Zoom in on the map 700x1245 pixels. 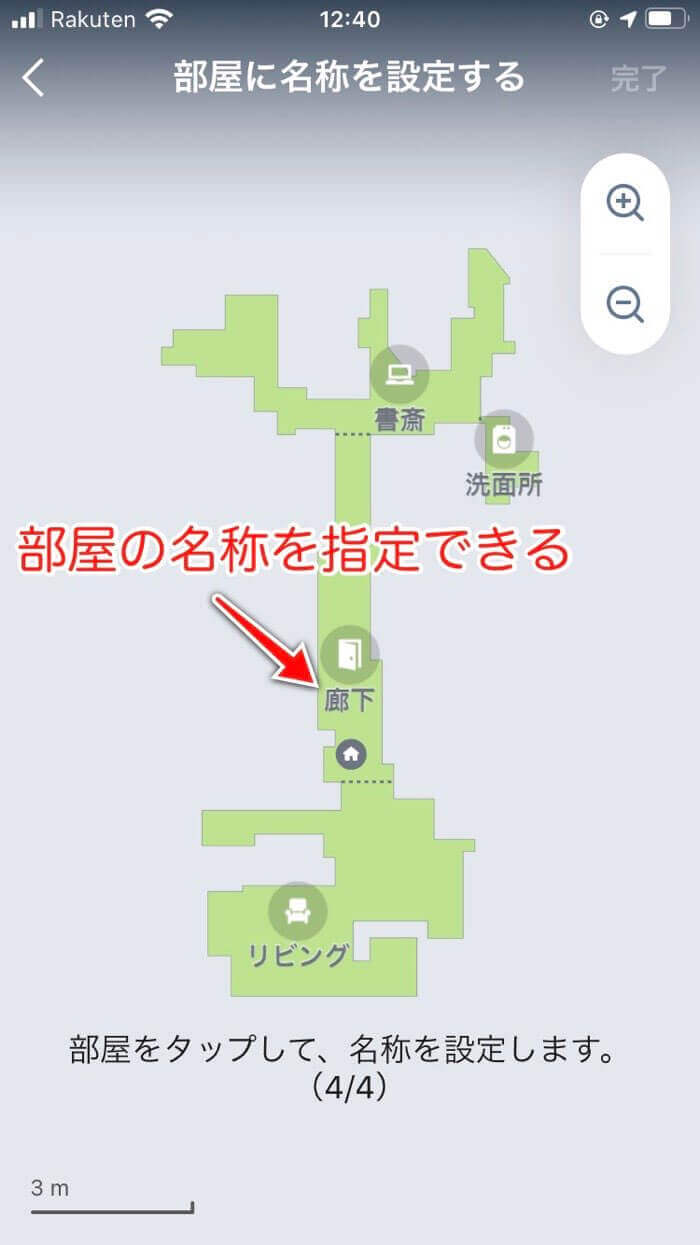coord(625,203)
